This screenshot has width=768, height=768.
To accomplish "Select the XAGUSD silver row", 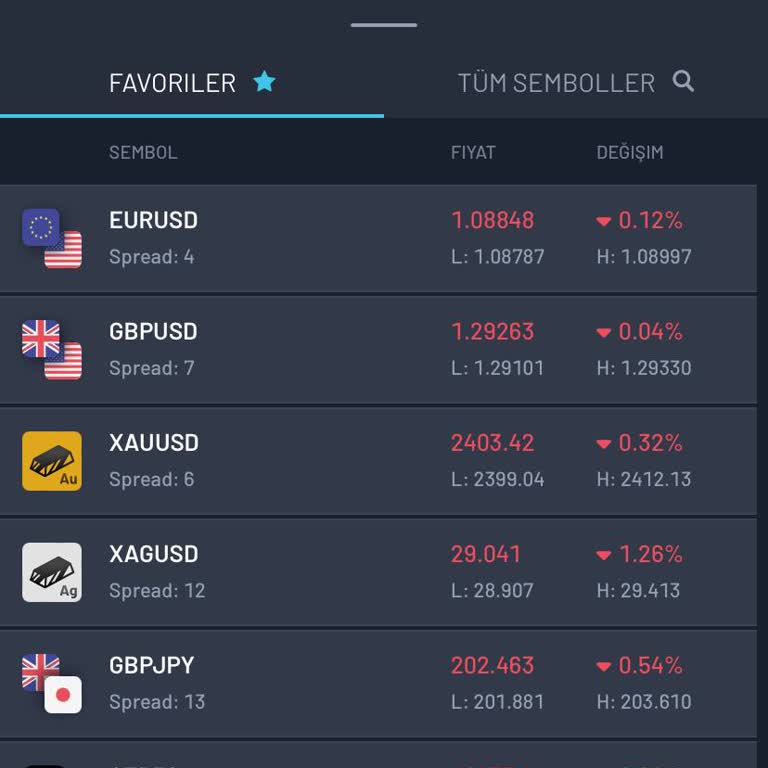I will (x=378, y=571).
